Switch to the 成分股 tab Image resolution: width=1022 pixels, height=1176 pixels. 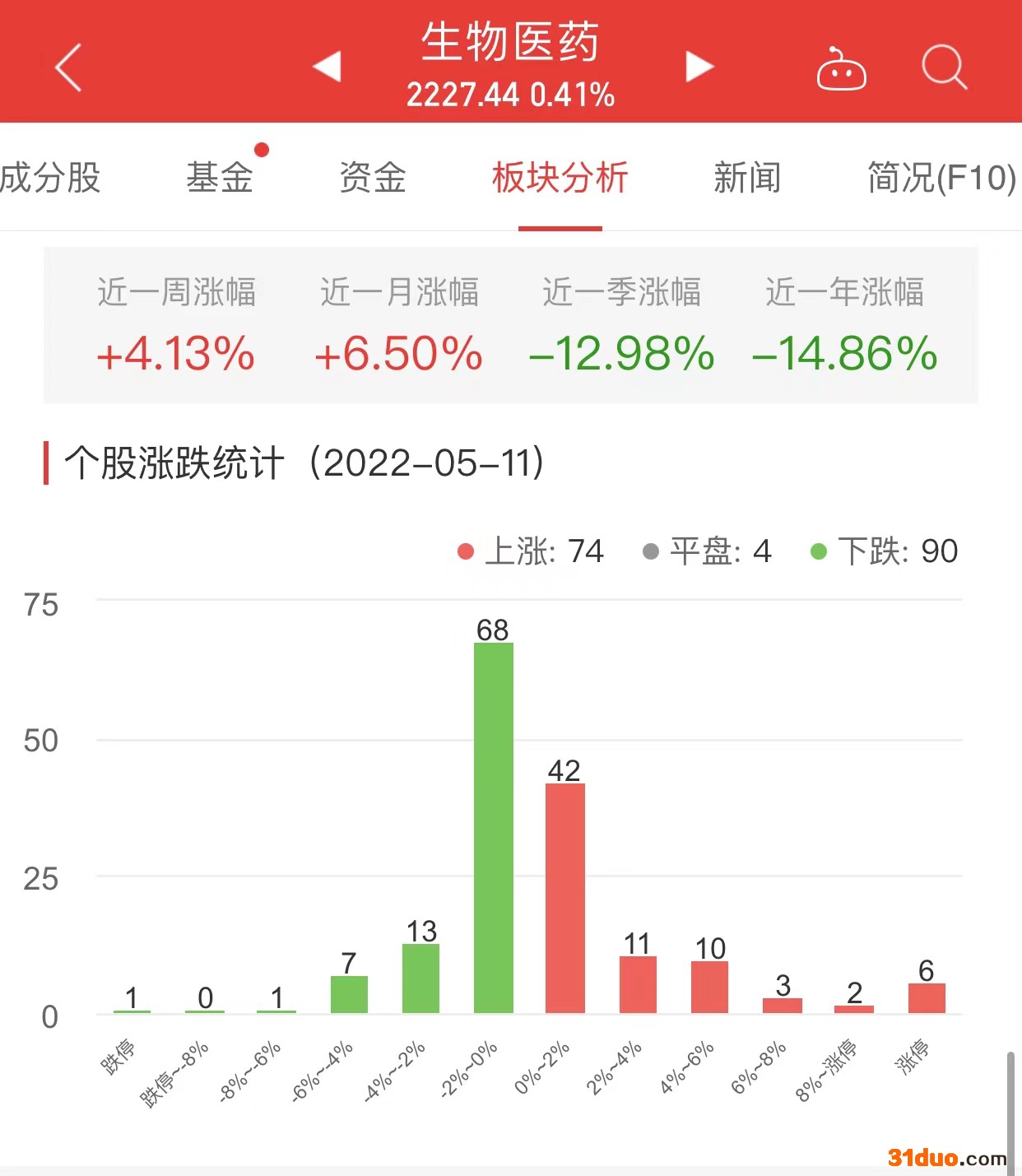(x=49, y=178)
